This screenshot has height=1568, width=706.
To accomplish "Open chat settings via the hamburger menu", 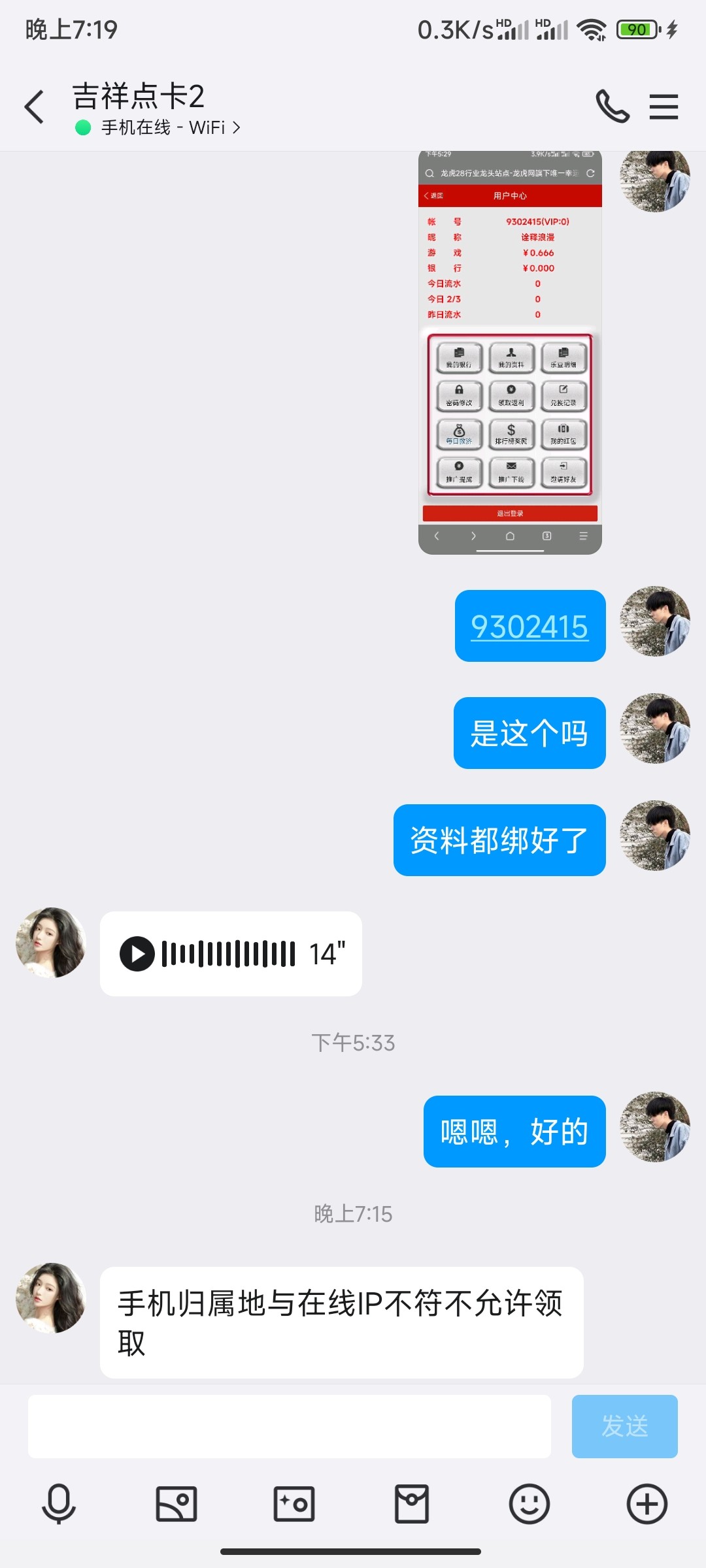I will (x=664, y=106).
